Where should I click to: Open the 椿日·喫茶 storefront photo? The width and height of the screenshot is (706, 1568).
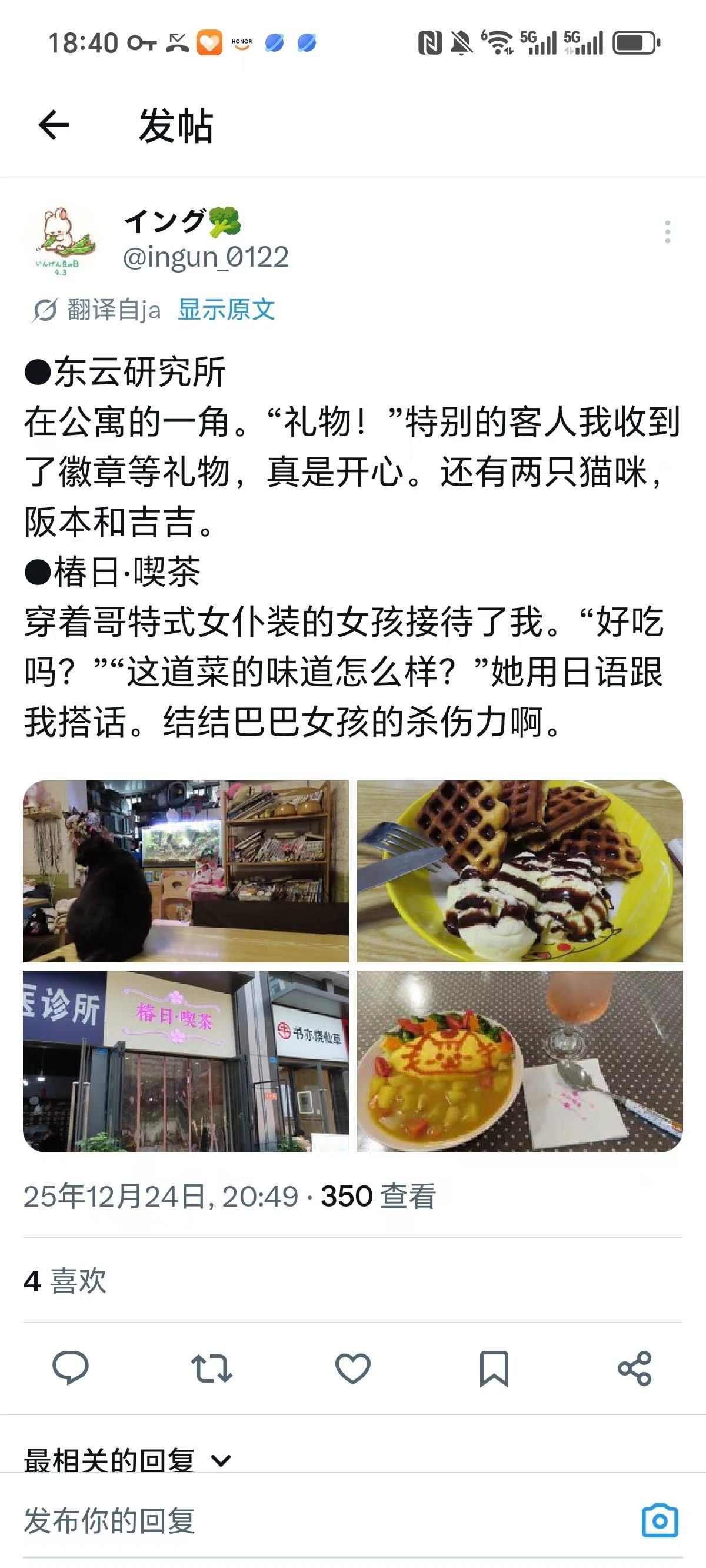186,1061
